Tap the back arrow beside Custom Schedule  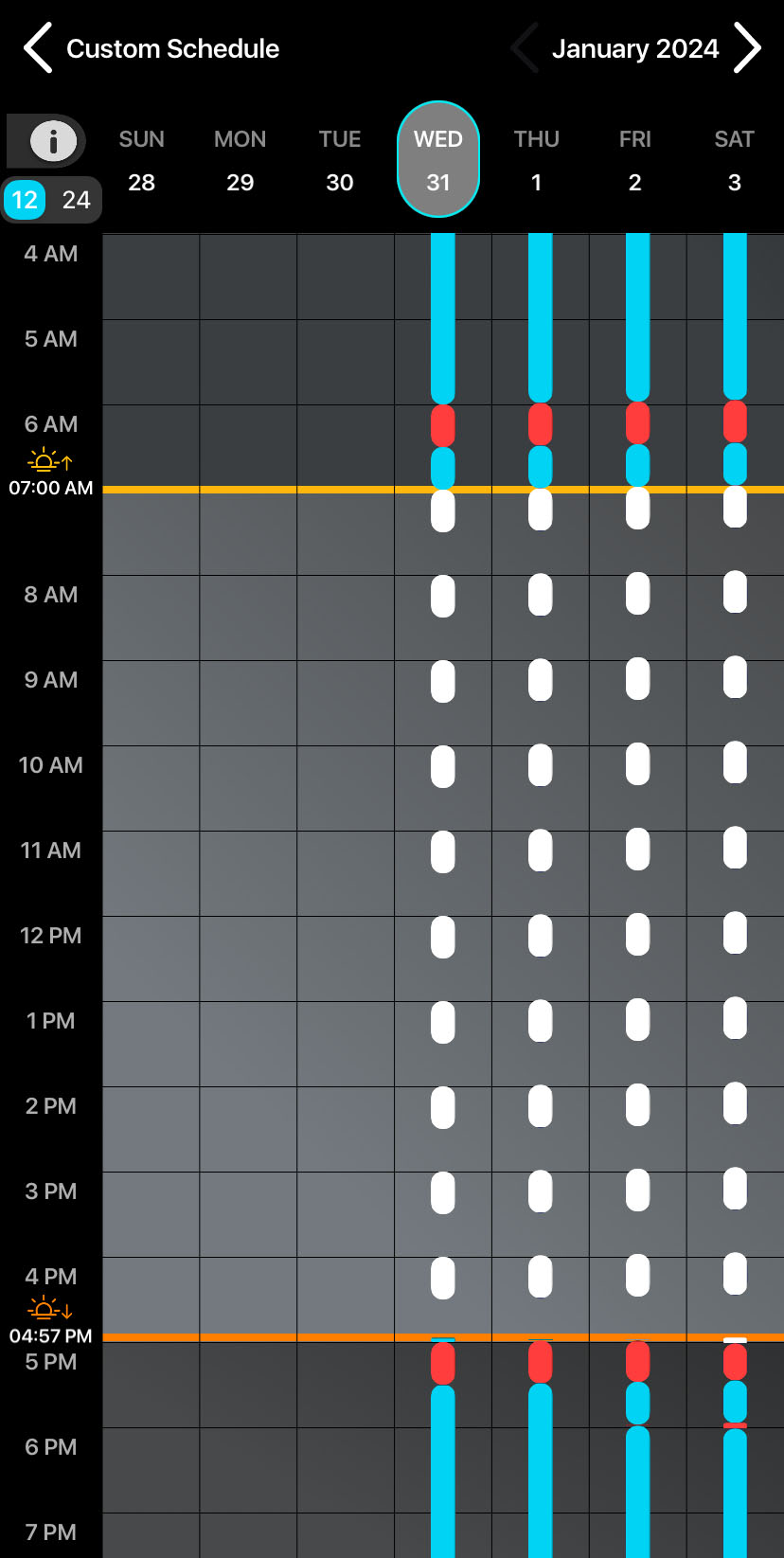point(38,47)
